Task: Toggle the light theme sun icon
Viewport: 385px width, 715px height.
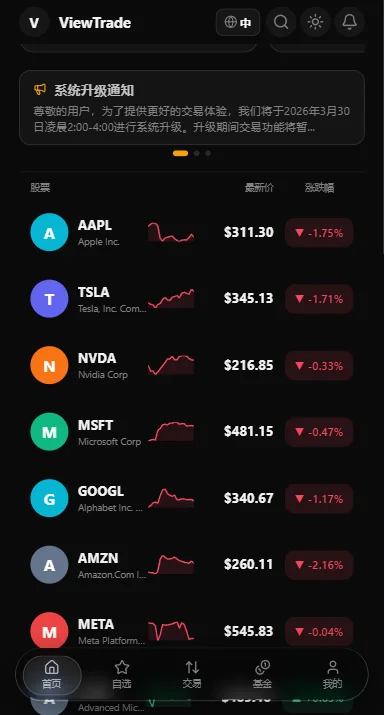Action: 315,22
